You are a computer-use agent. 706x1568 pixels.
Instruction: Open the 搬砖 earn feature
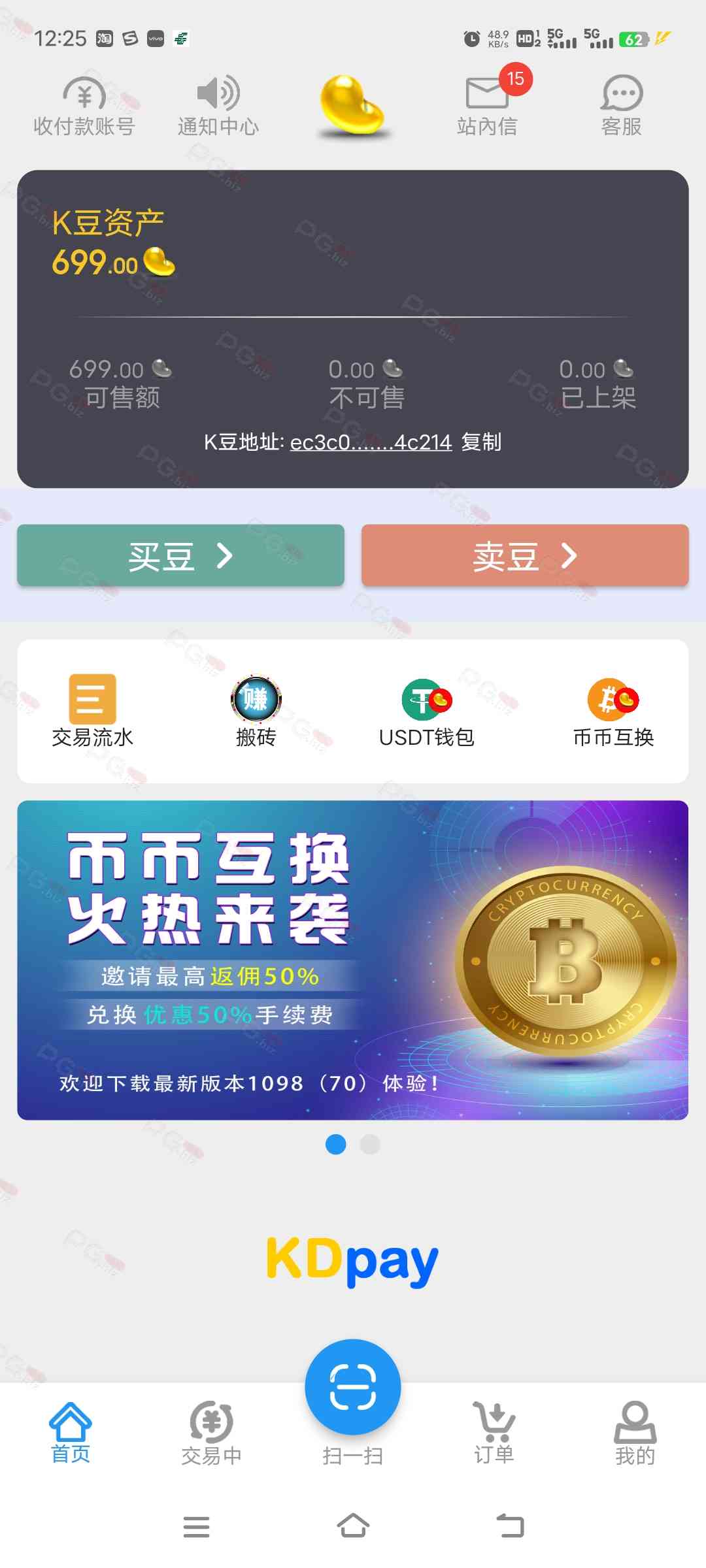(x=256, y=711)
